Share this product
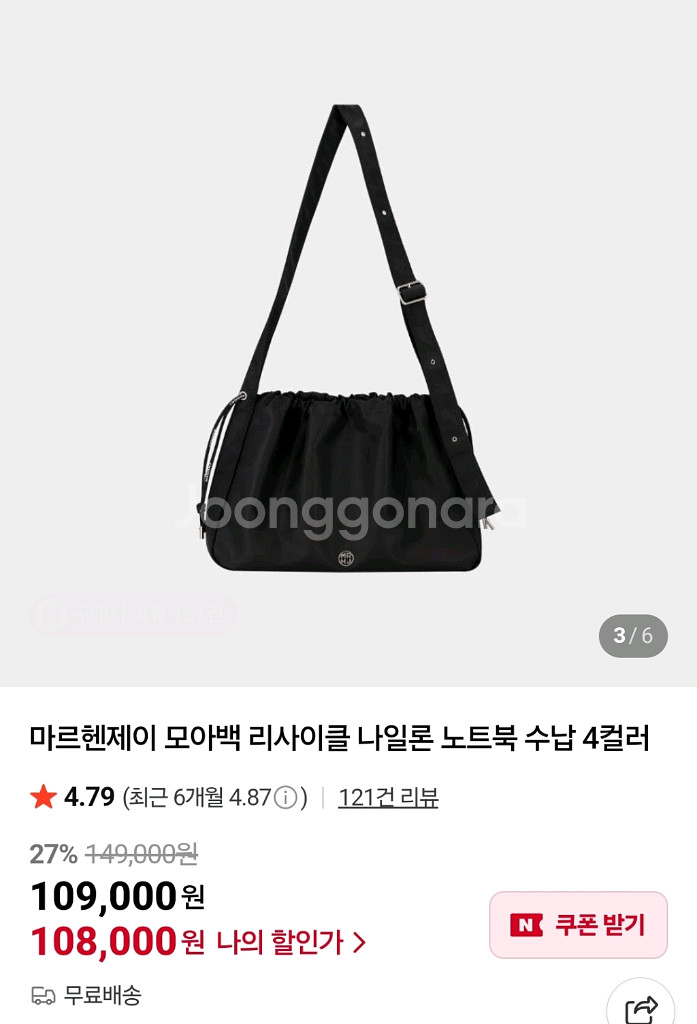 point(640,1006)
